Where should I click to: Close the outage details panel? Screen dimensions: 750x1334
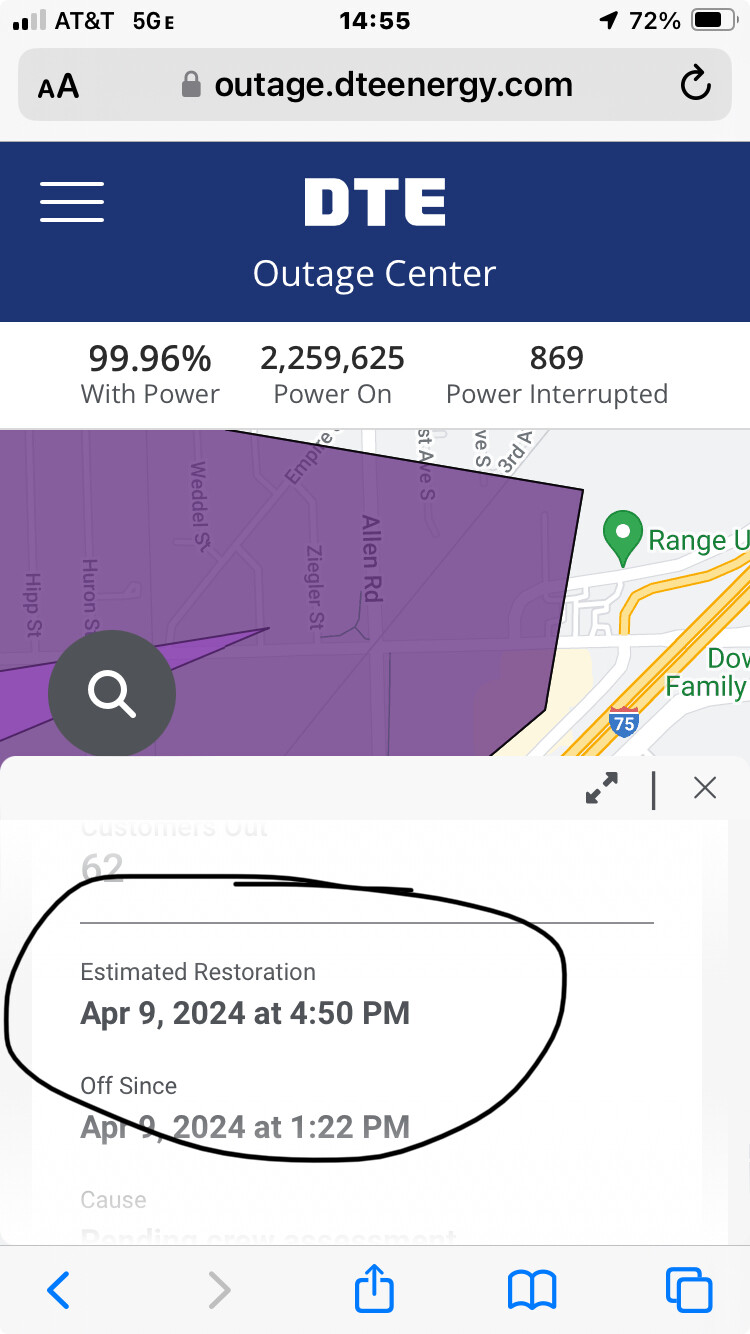[x=705, y=788]
